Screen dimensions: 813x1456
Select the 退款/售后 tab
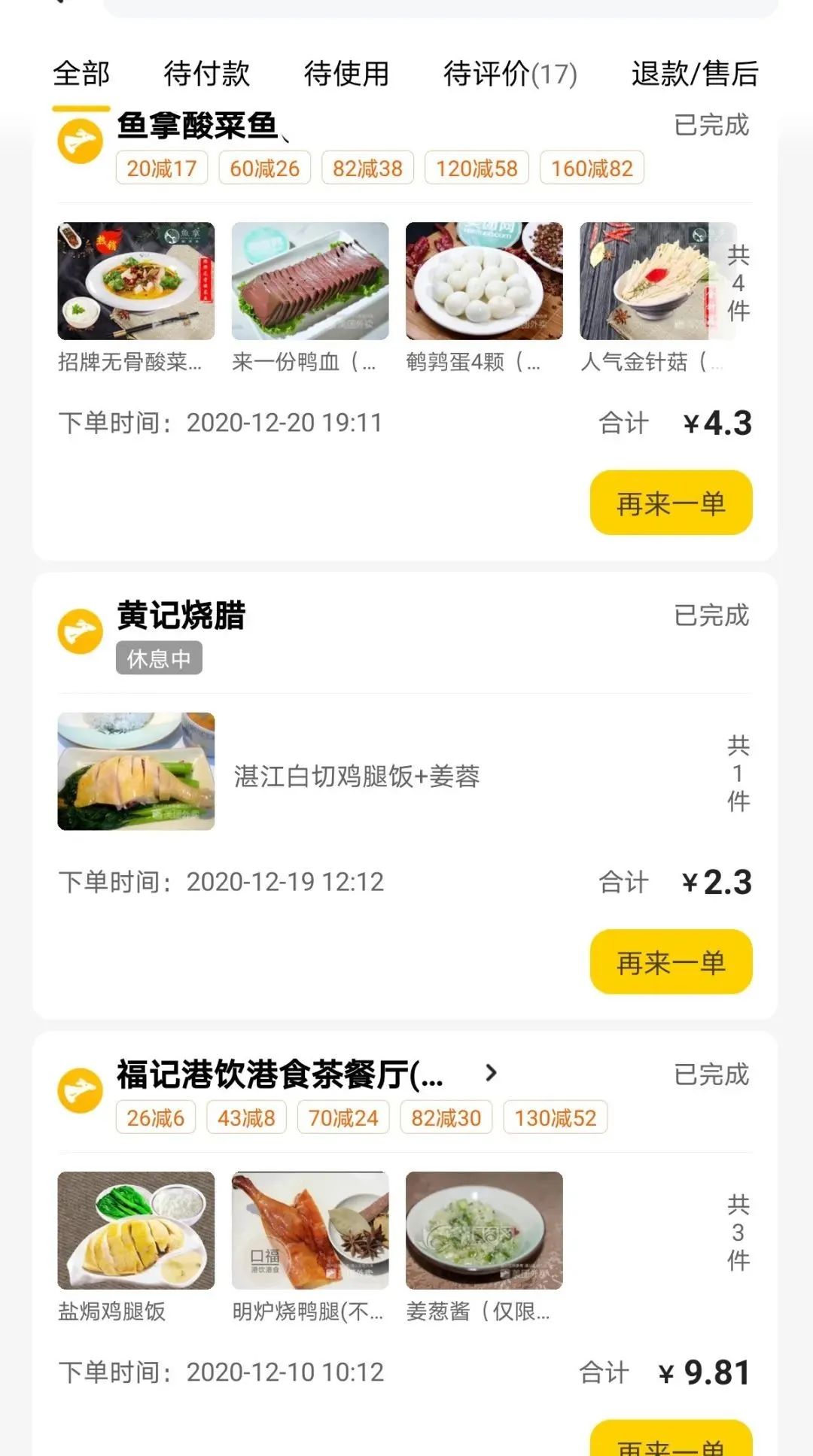(x=694, y=74)
